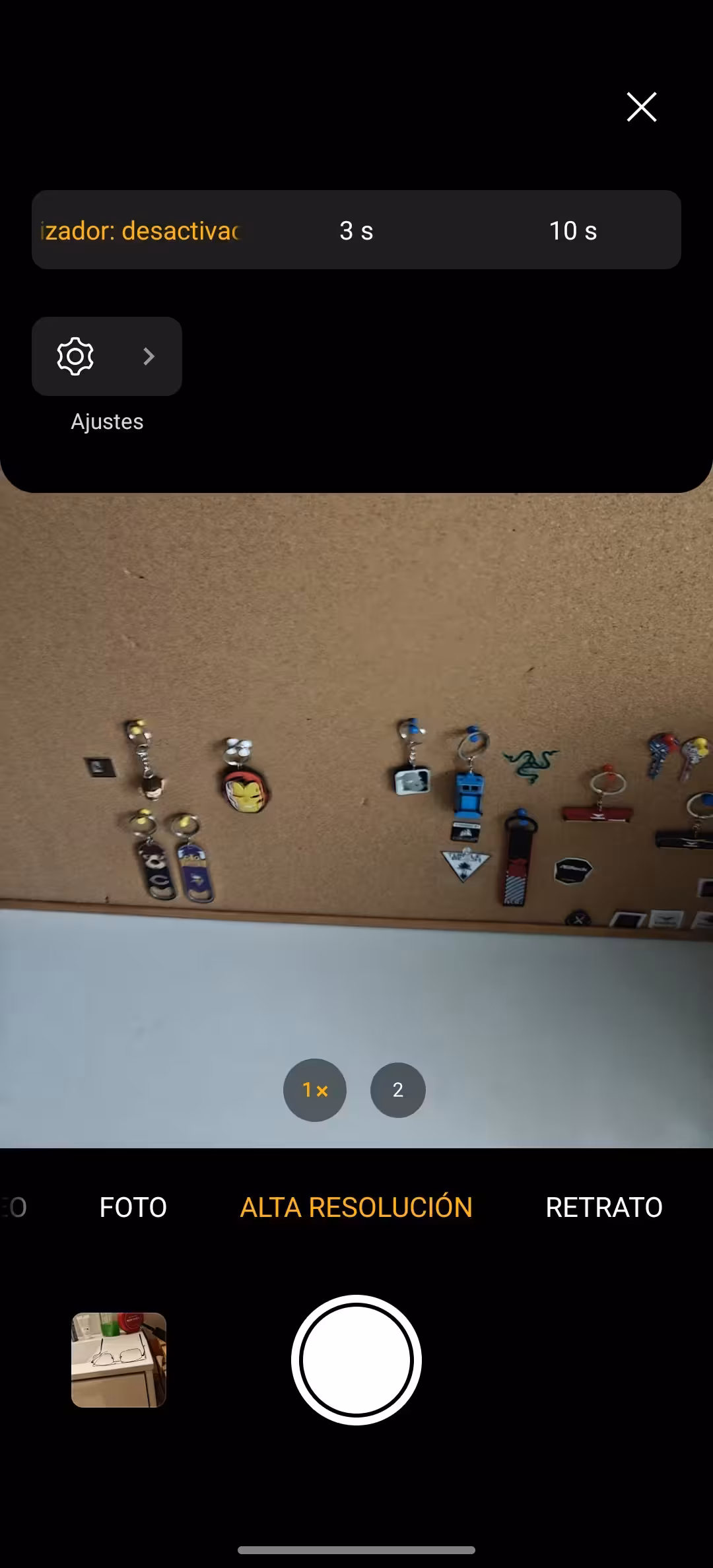The width and height of the screenshot is (713, 1568).
Task: Switch to 2x zoom
Action: tap(398, 1090)
